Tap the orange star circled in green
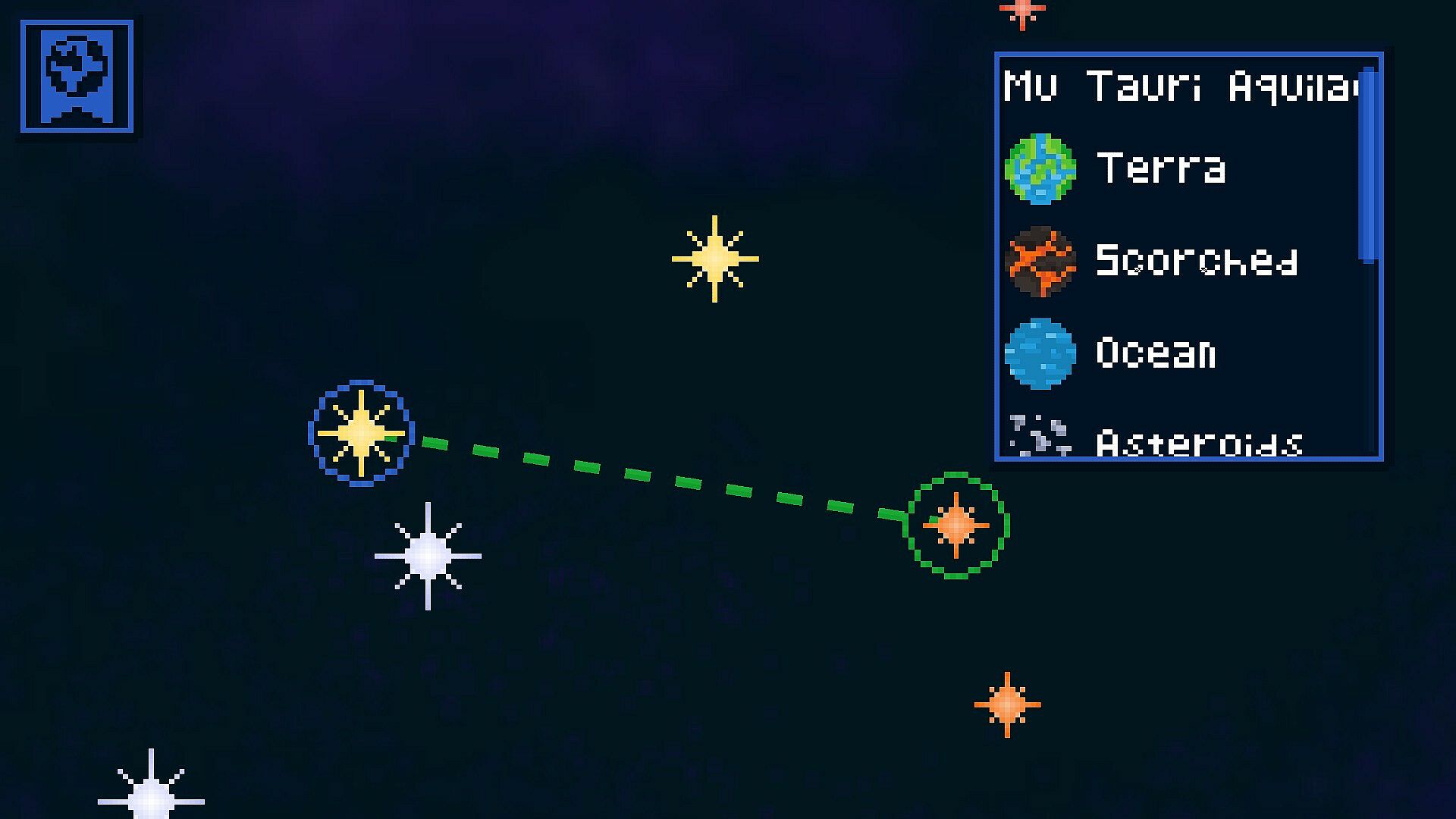 click(955, 525)
